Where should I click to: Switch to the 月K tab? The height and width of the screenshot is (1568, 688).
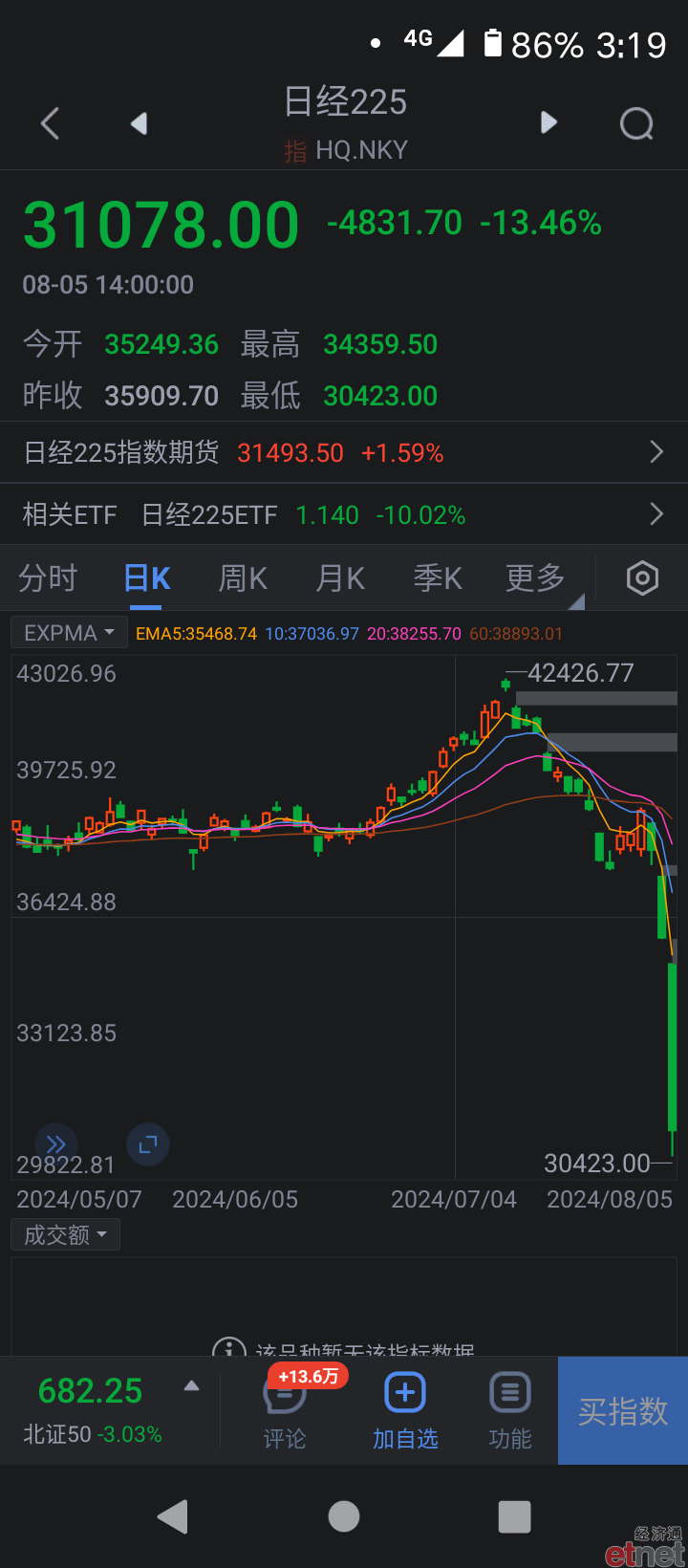tap(340, 578)
